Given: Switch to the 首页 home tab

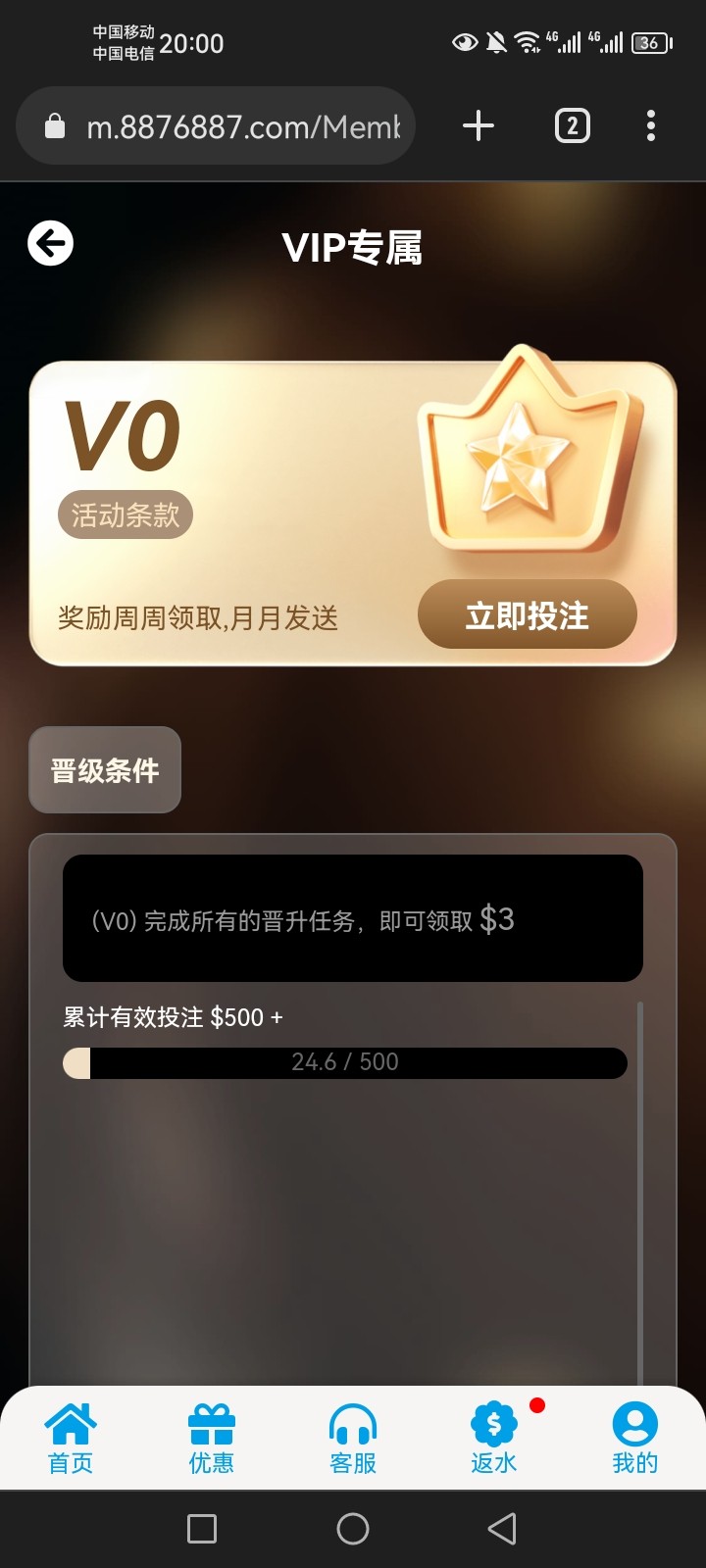Looking at the screenshot, I should [71, 1439].
